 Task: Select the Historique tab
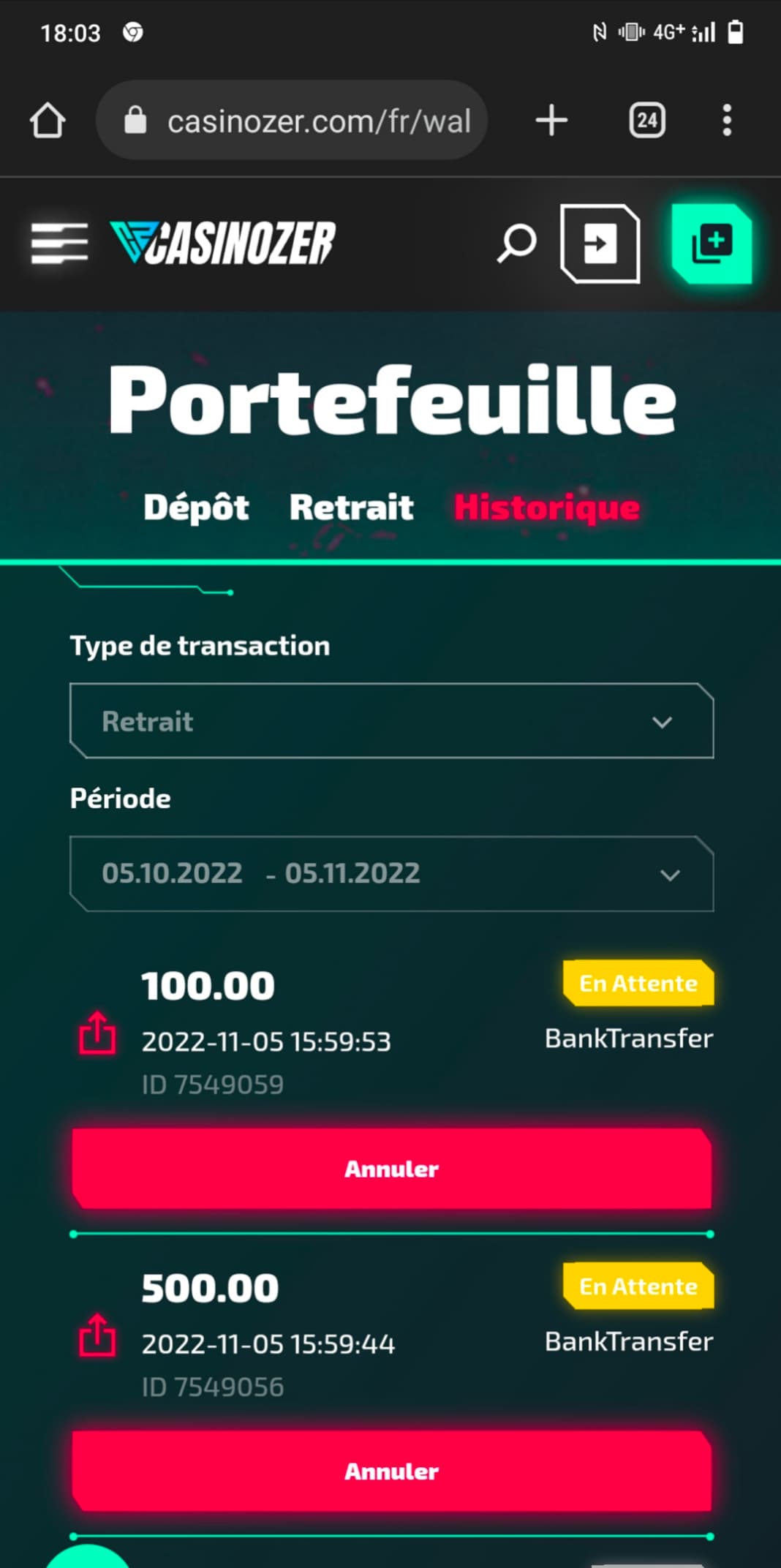pos(547,507)
